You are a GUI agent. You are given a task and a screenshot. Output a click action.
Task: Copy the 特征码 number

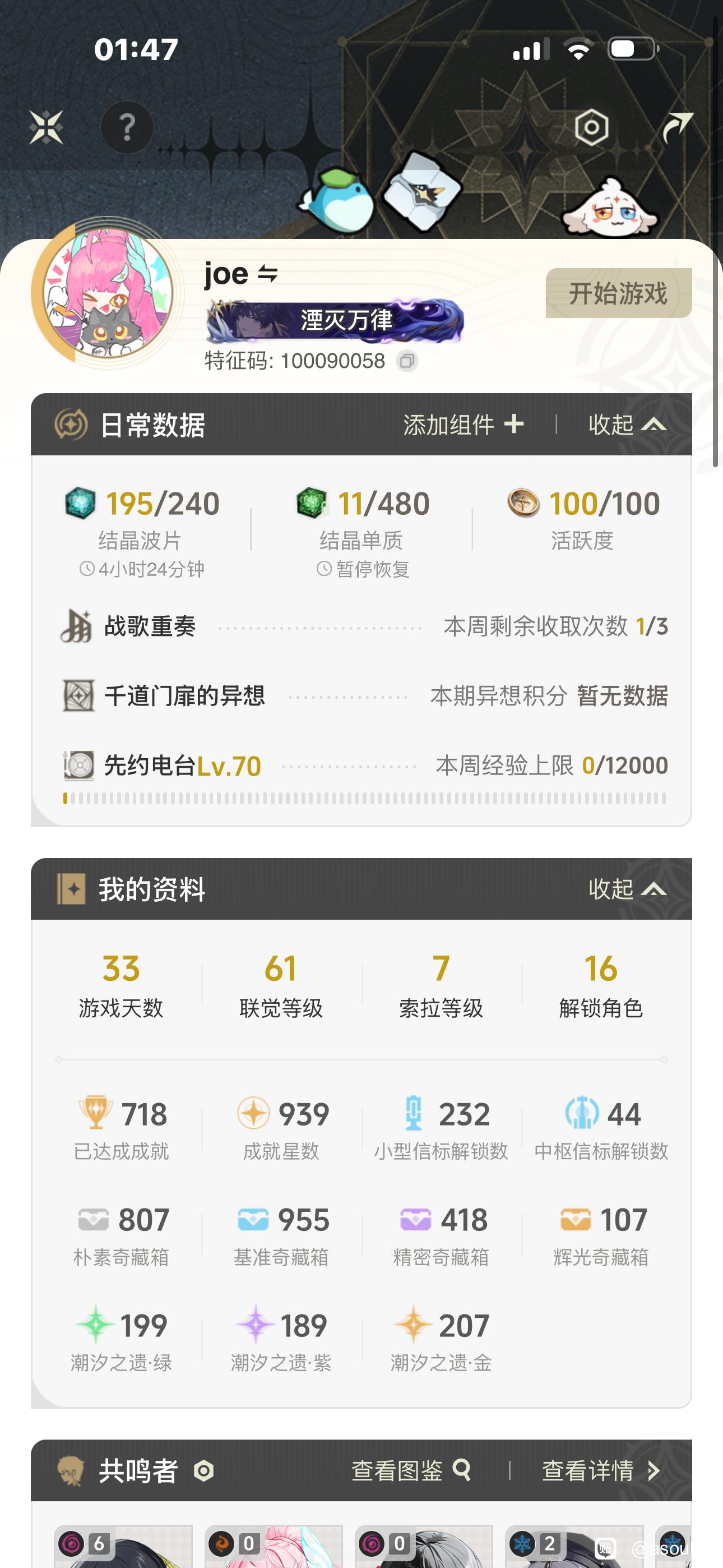click(x=406, y=362)
